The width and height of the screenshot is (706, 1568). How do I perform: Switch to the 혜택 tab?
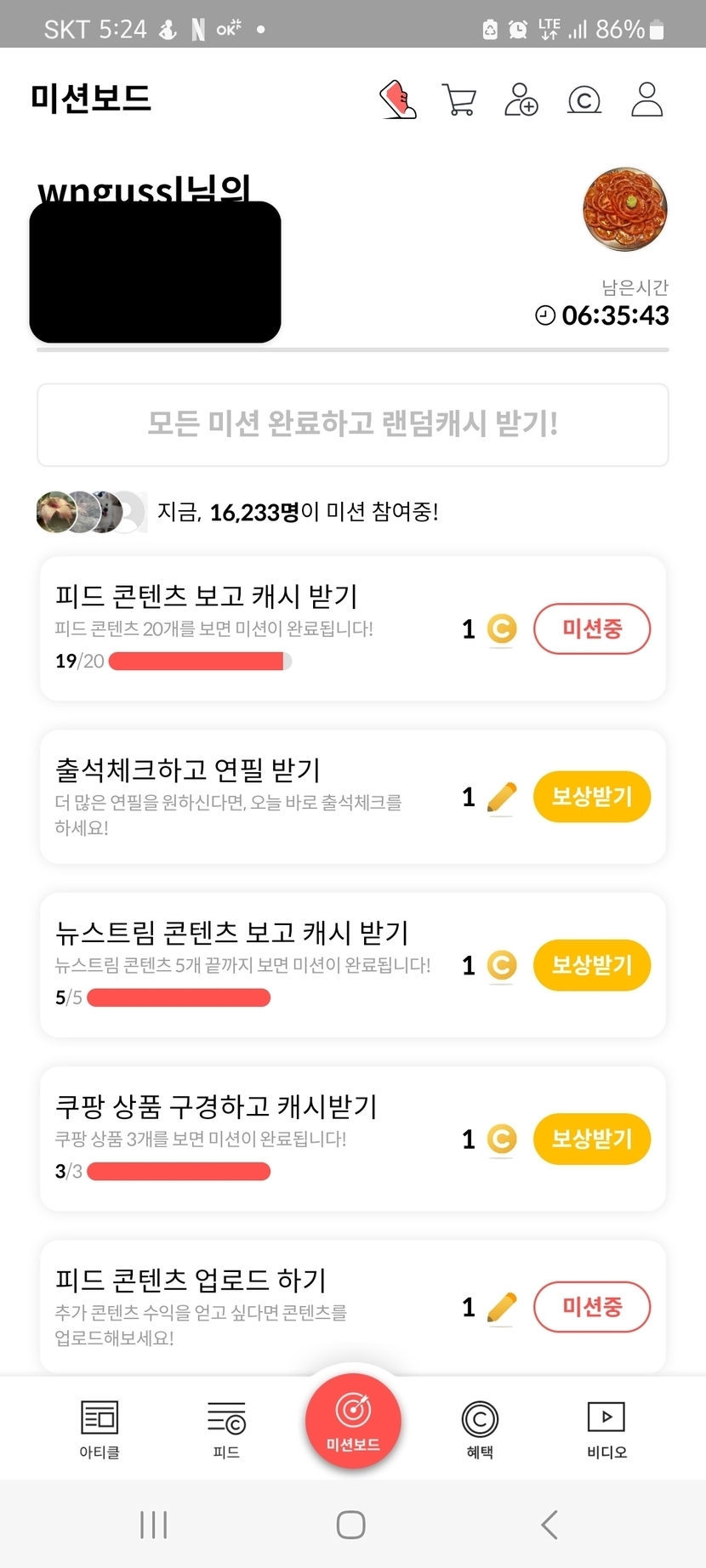[480, 1429]
